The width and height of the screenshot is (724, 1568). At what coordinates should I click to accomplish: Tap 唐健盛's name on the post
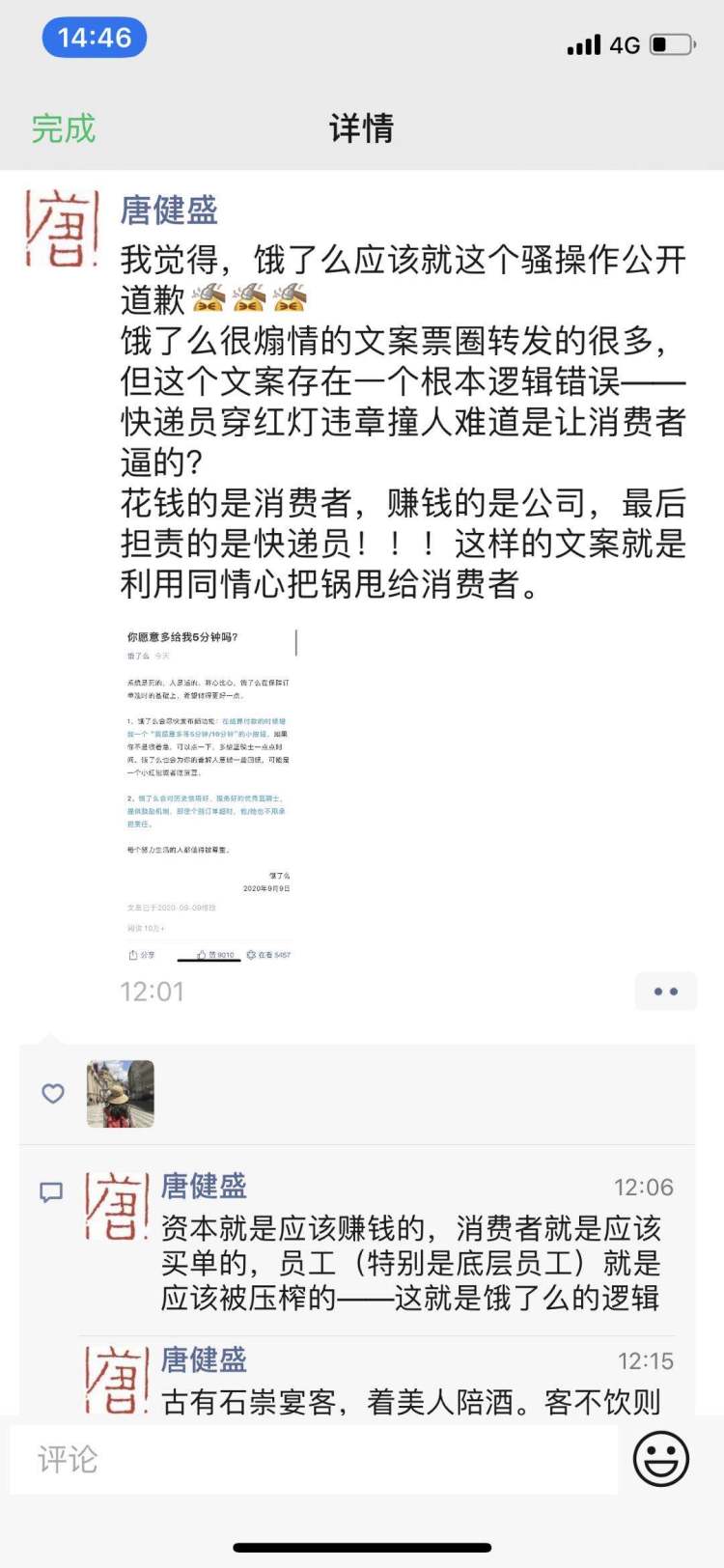pyautogui.click(x=169, y=210)
